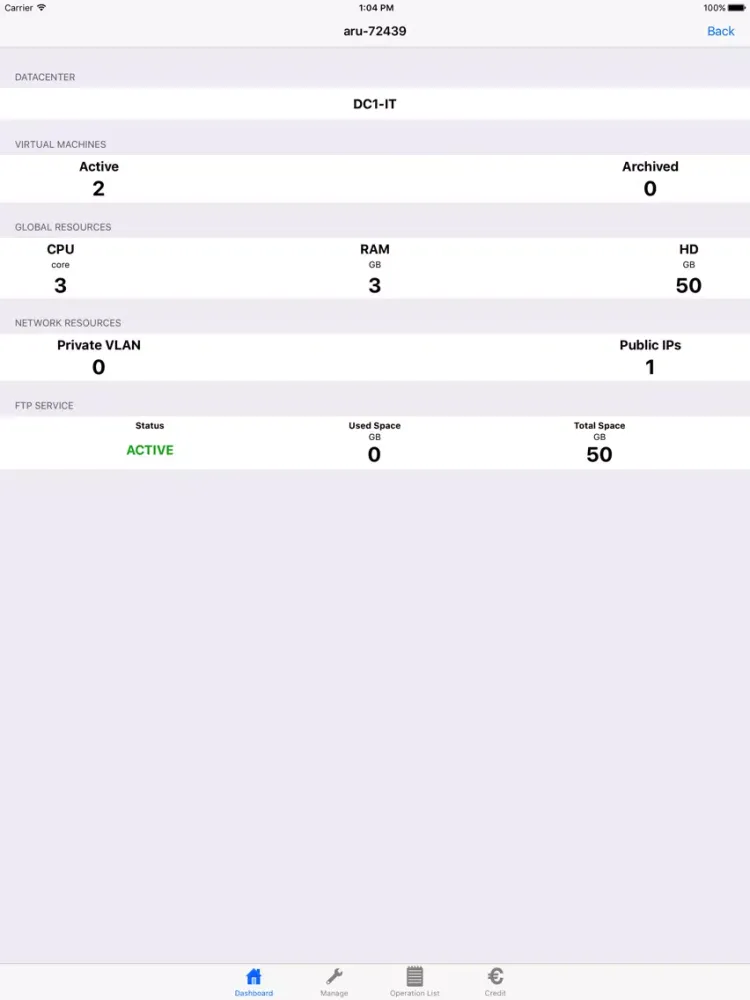Open the Dashboard tab
The image size is (750, 1000).
[254, 981]
